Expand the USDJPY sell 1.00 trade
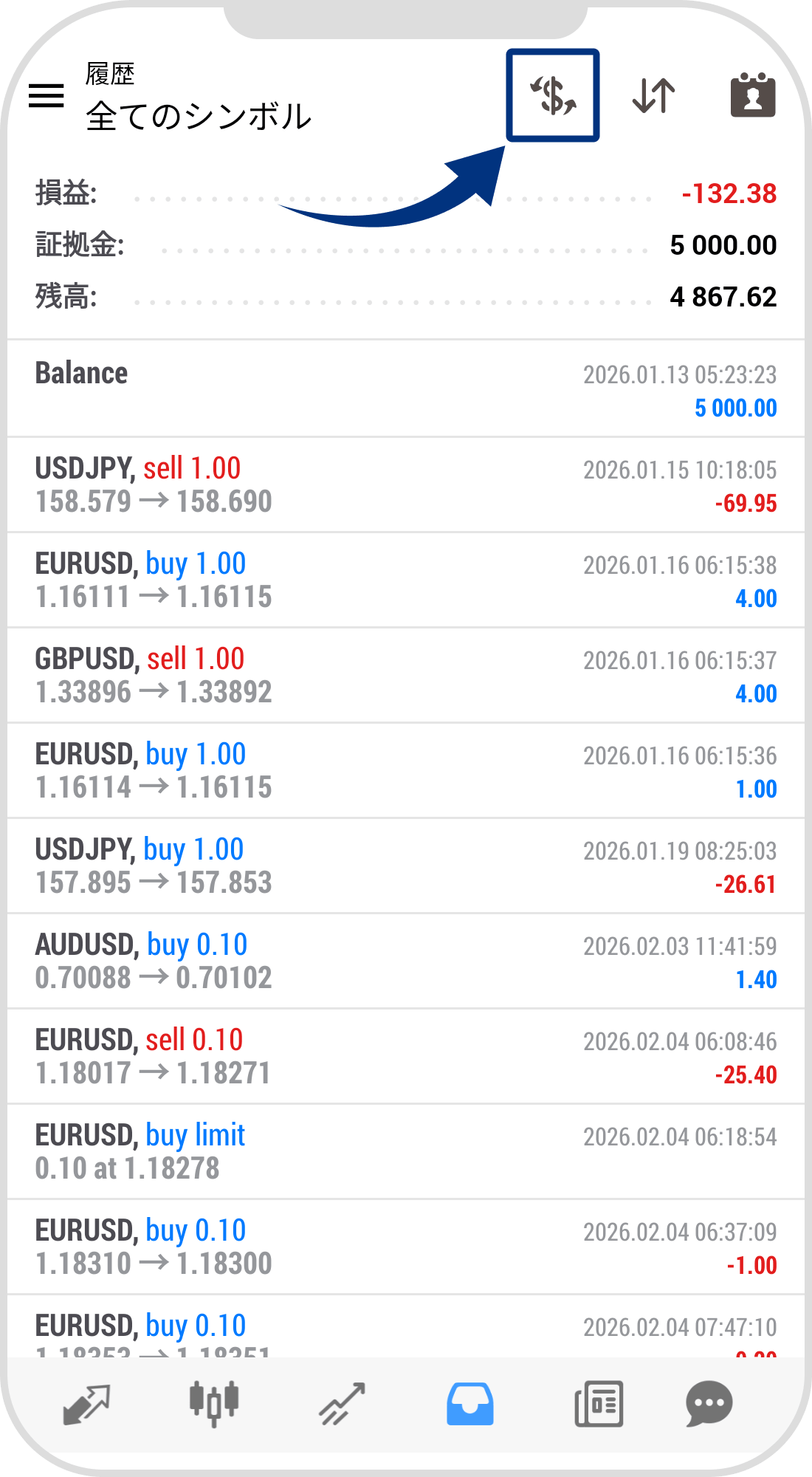Viewport: 812px width, 1477px height. click(405, 484)
